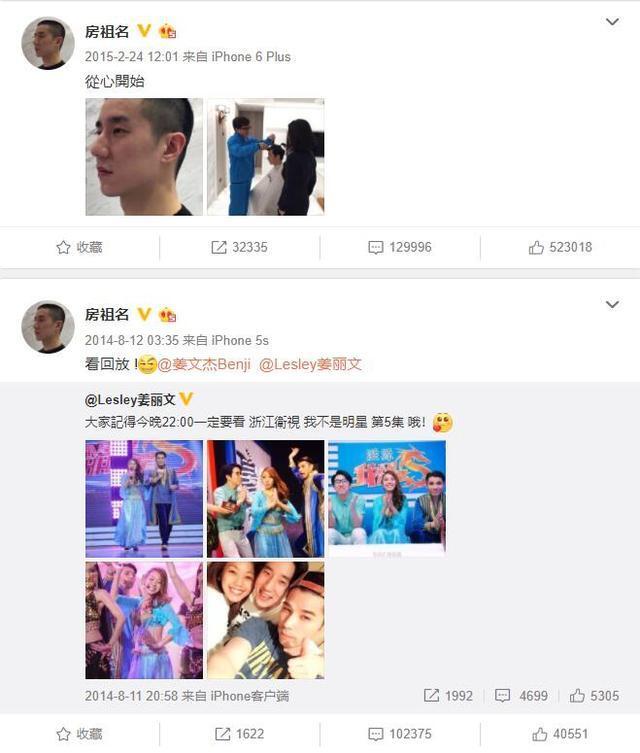Open the @姜文杰Benji mention
This screenshot has height=753, width=640.
coord(207,365)
